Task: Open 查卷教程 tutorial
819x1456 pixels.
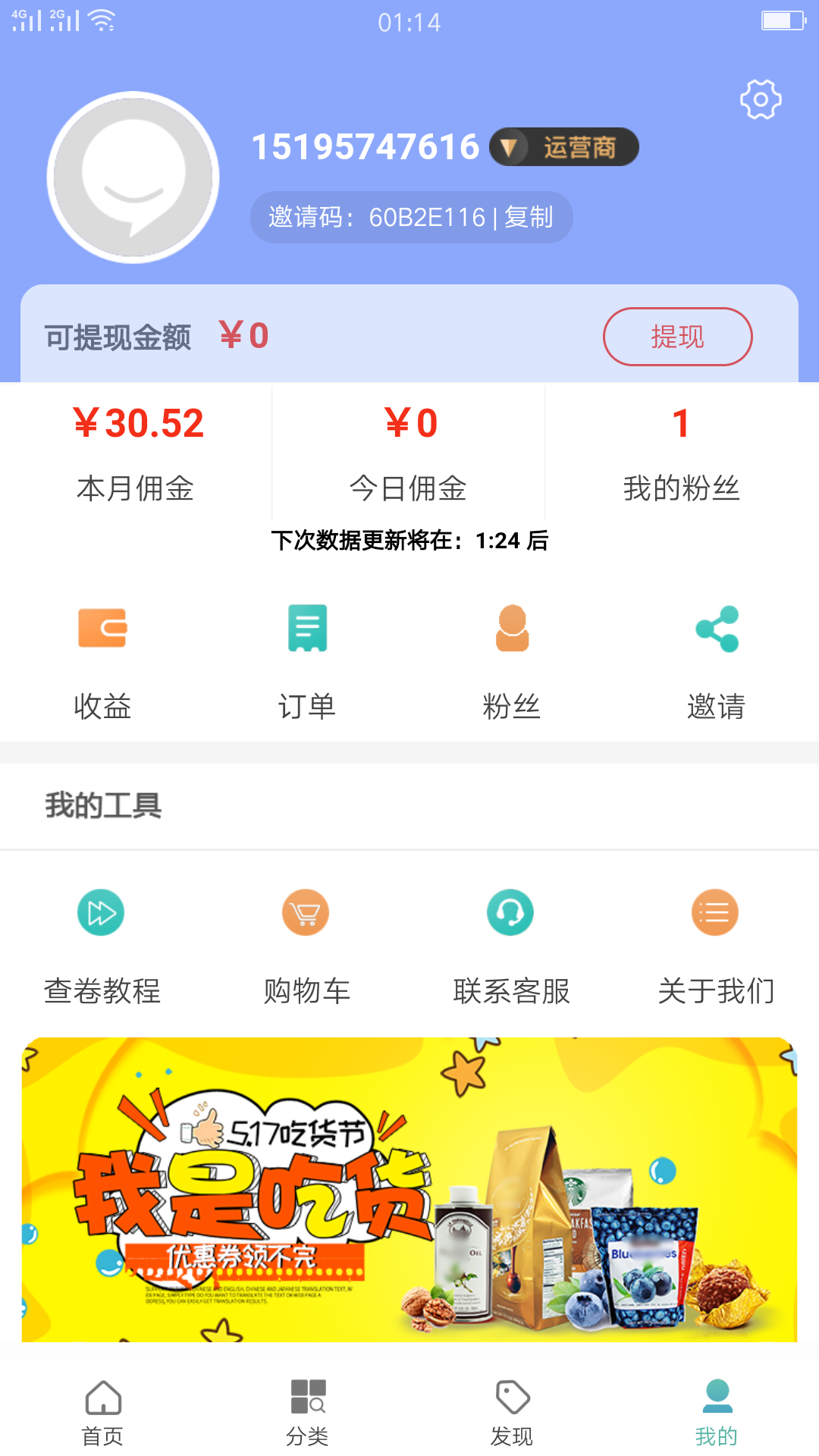Action: coord(102,946)
